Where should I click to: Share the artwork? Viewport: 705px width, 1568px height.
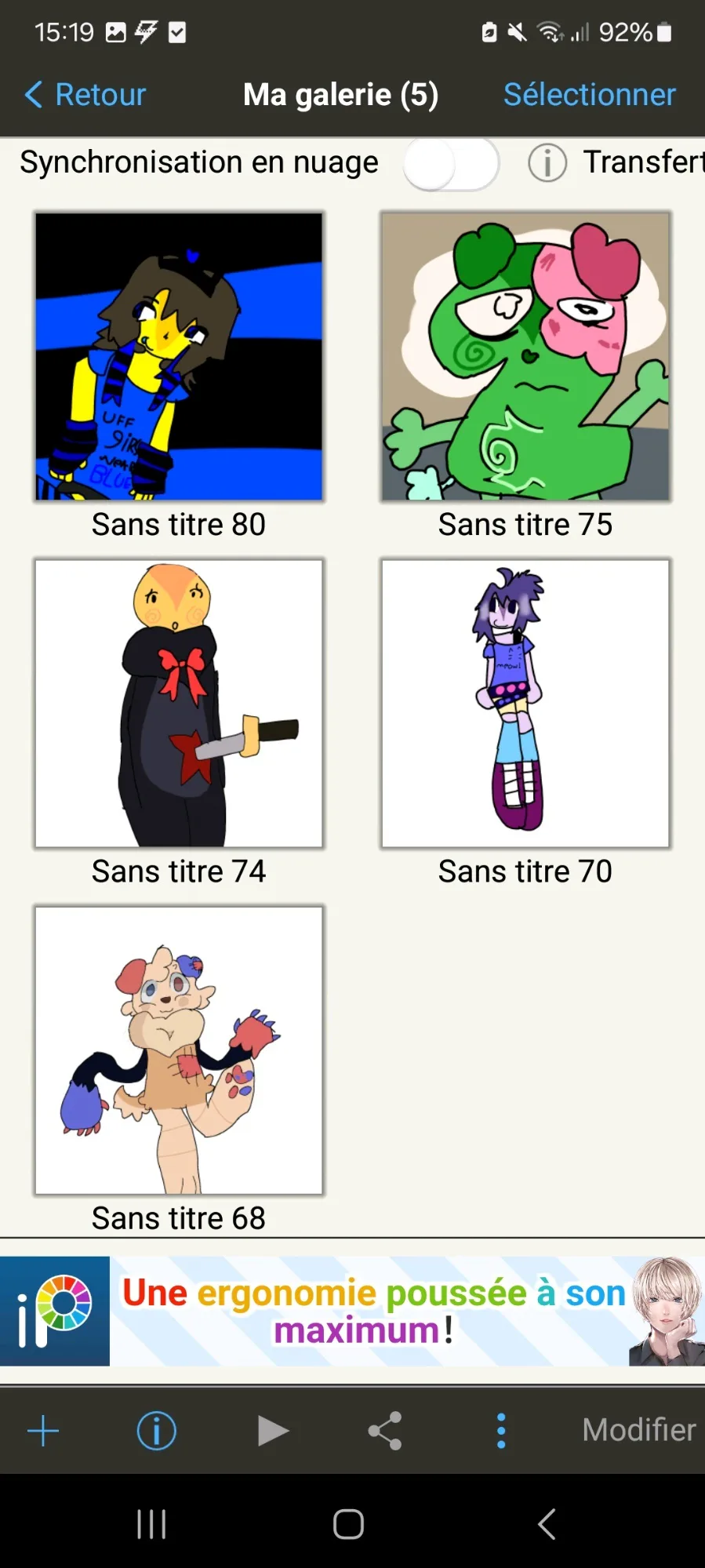tap(385, 1431)
